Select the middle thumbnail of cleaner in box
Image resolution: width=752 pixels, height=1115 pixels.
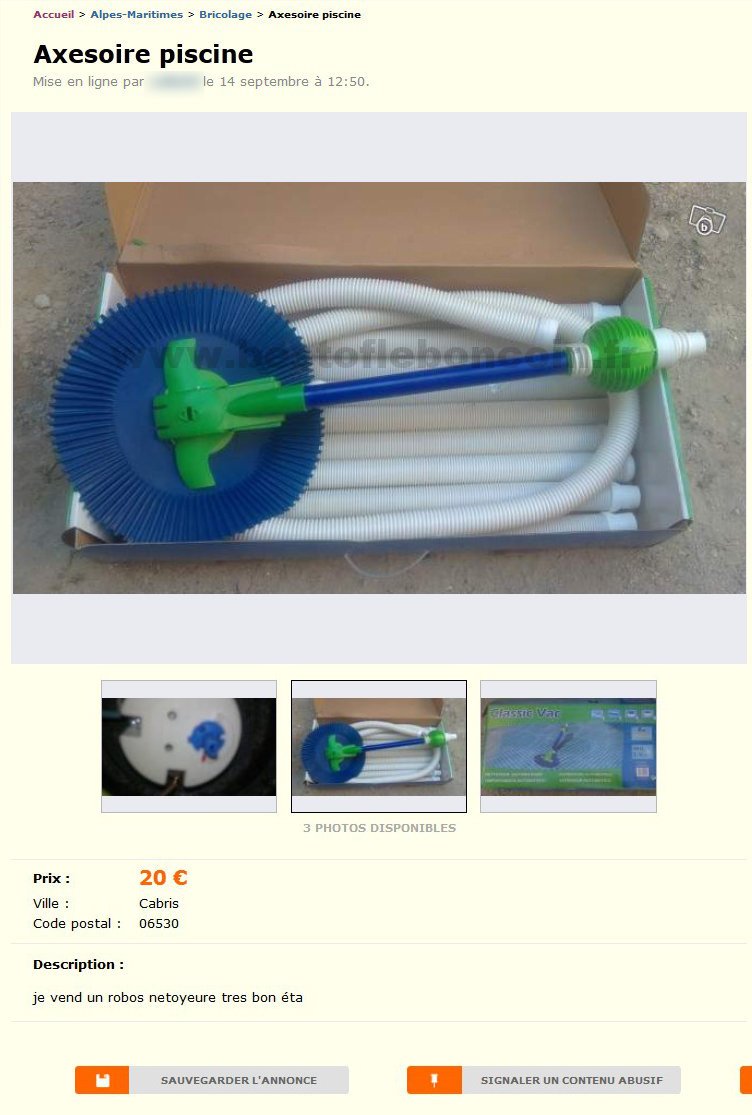click(379, 746)
